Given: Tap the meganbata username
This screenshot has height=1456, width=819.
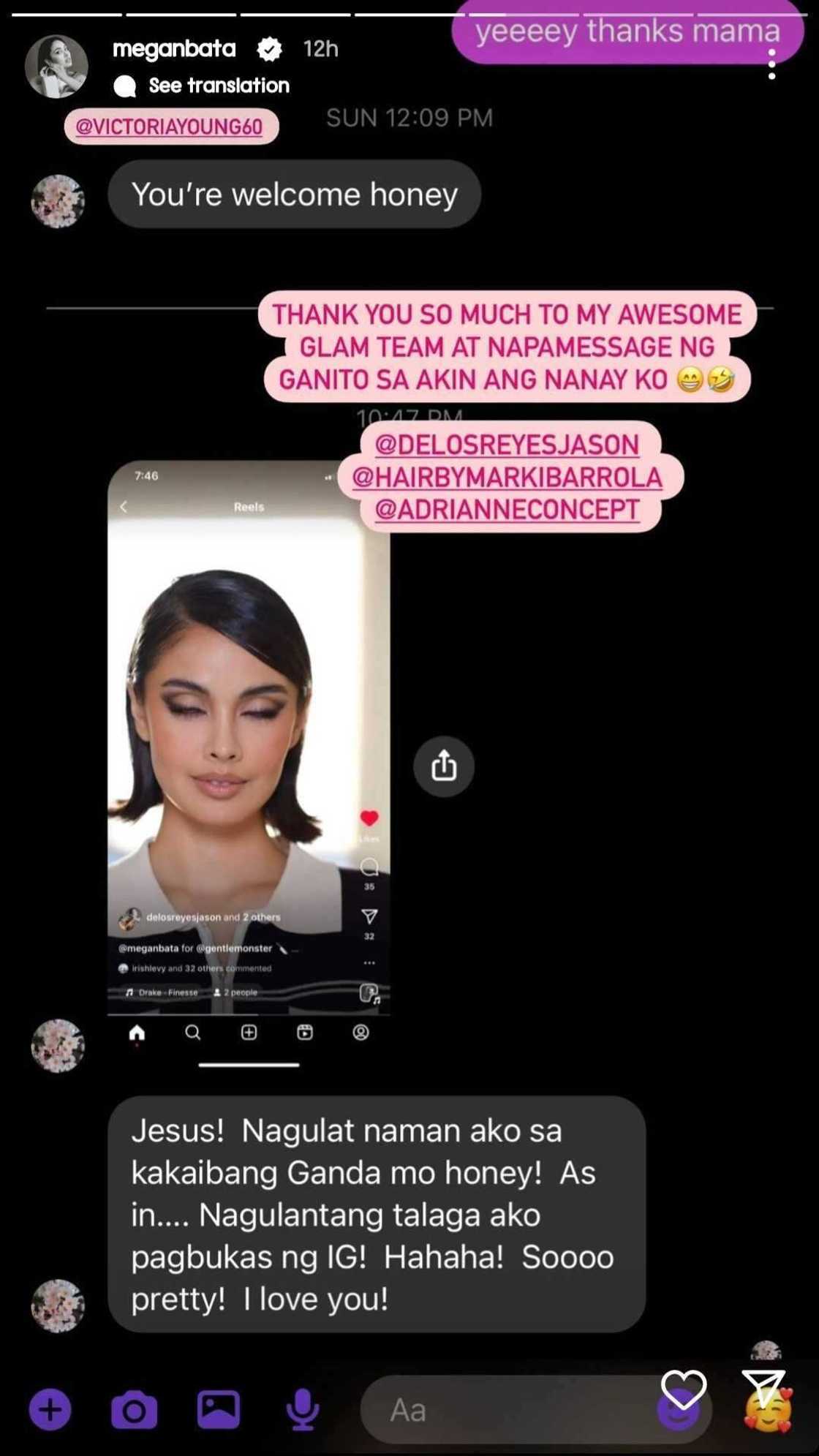Looking at the screenshot, I should [174, 49].
